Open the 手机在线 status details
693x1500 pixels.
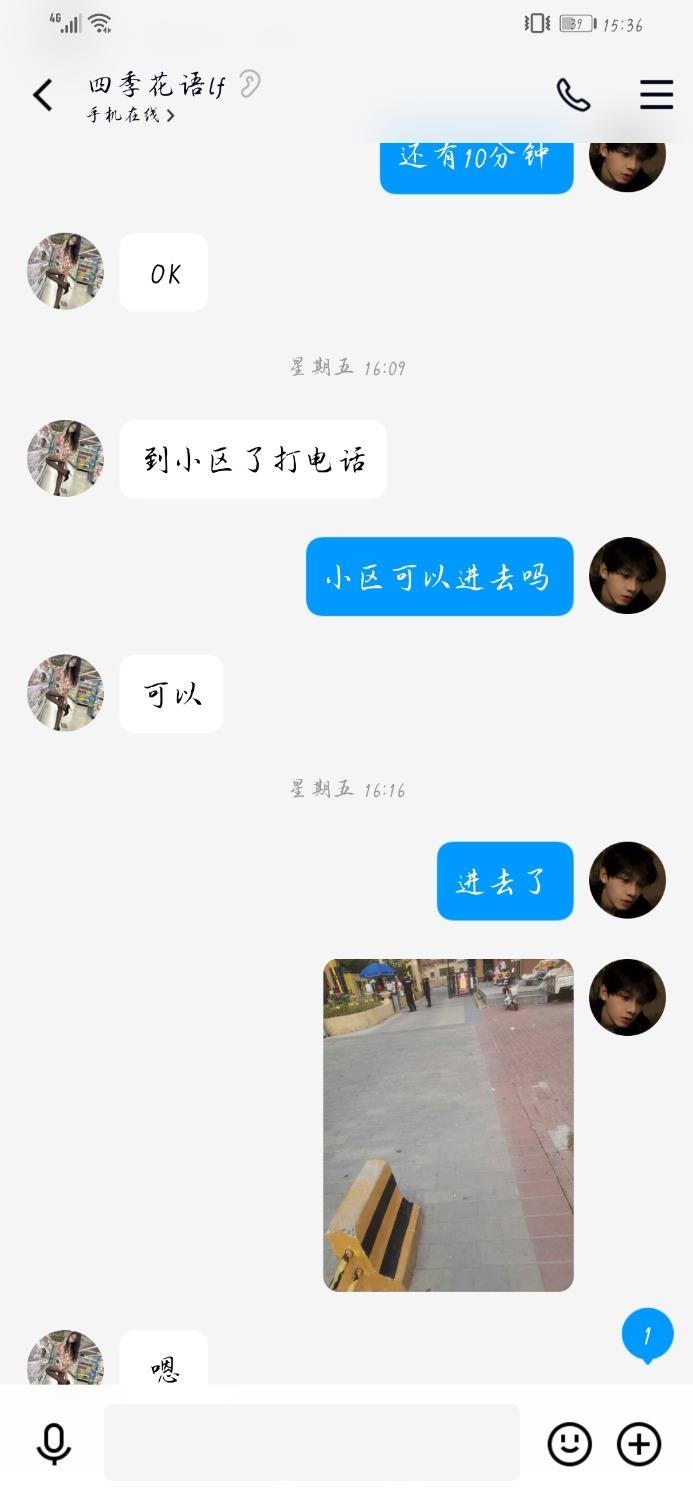(x=130, y=115)
